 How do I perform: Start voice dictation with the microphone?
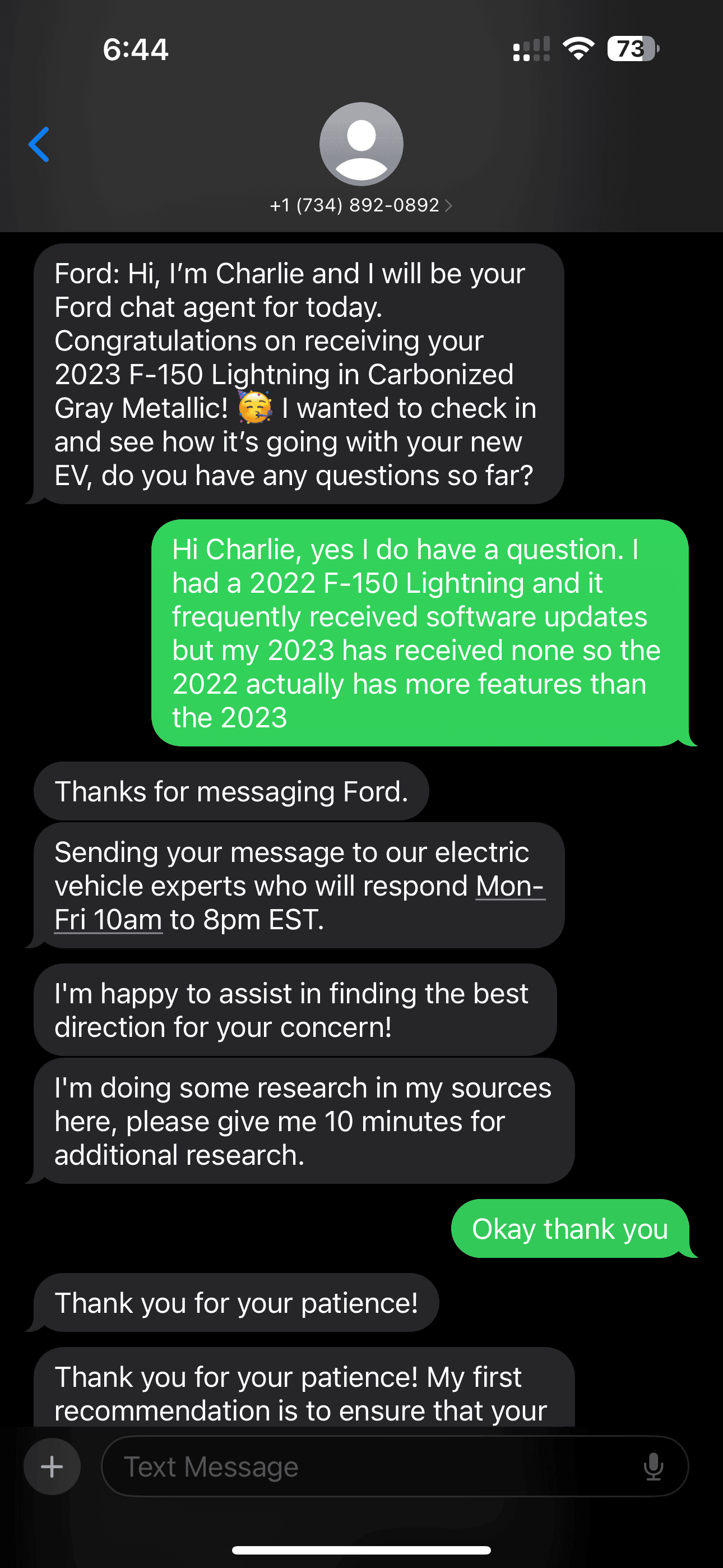click(653, 1466)
